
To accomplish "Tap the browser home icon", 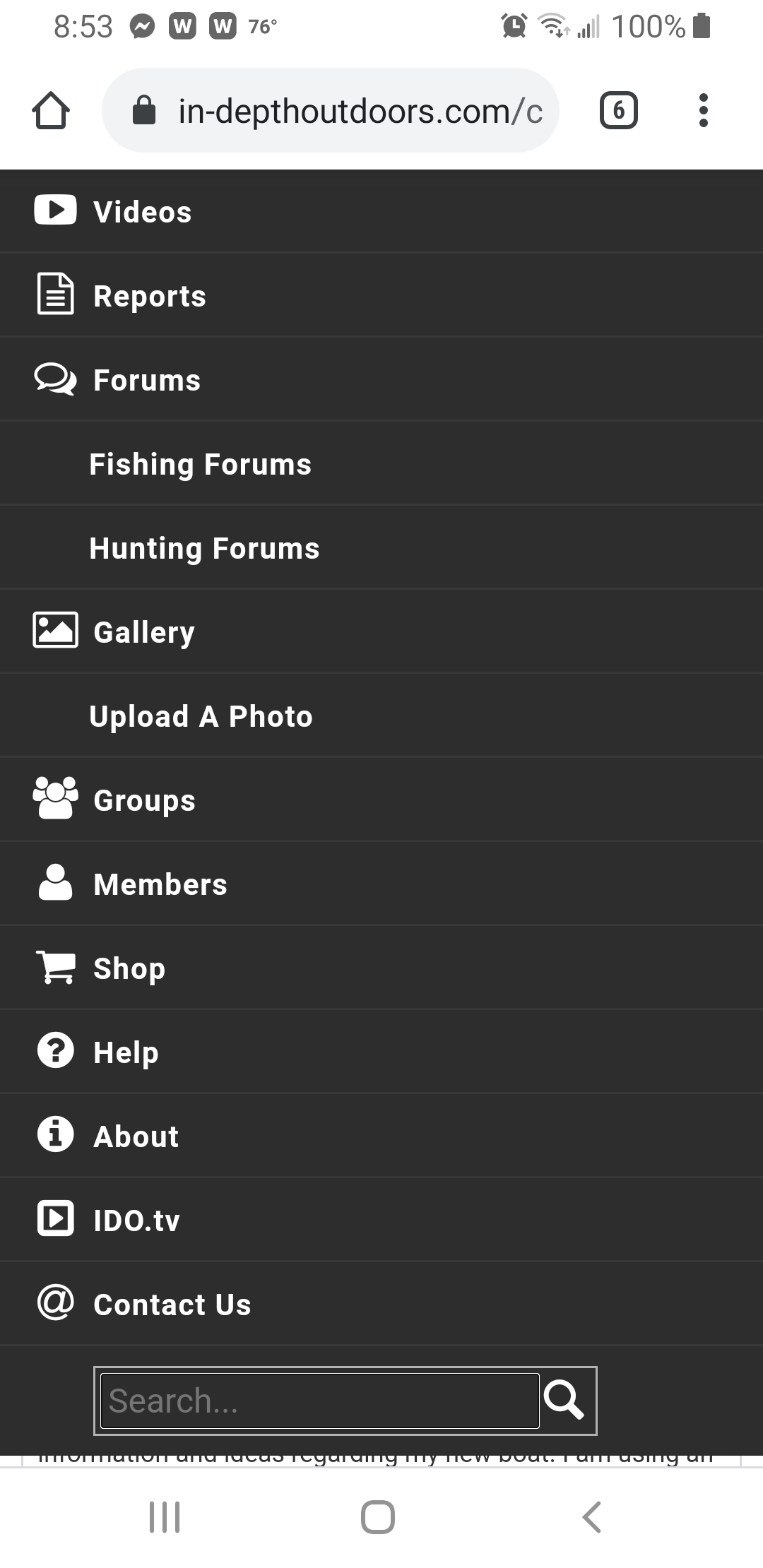I will click(x=51, y=110).
